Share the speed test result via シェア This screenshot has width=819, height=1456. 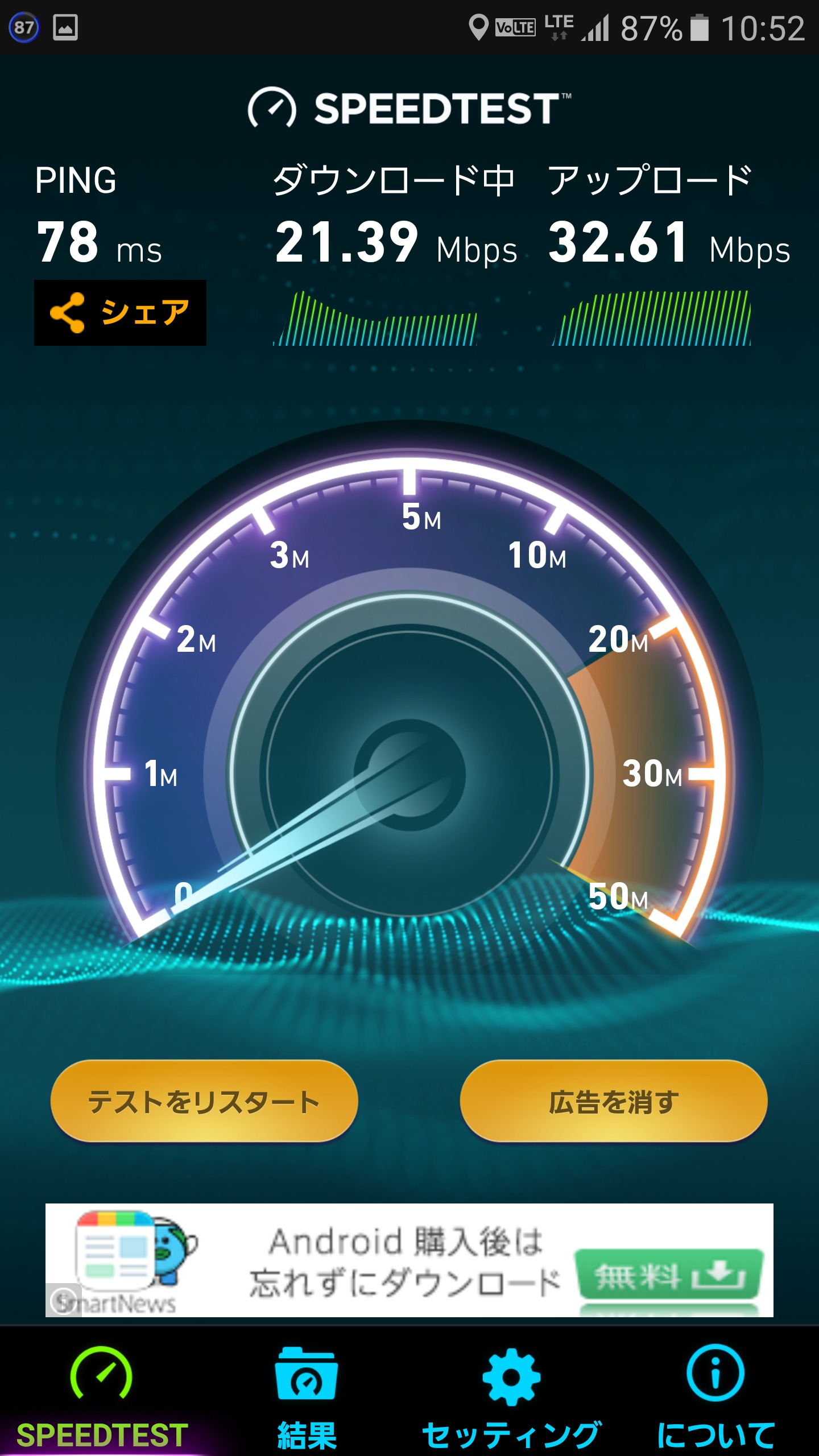point(120,312)
